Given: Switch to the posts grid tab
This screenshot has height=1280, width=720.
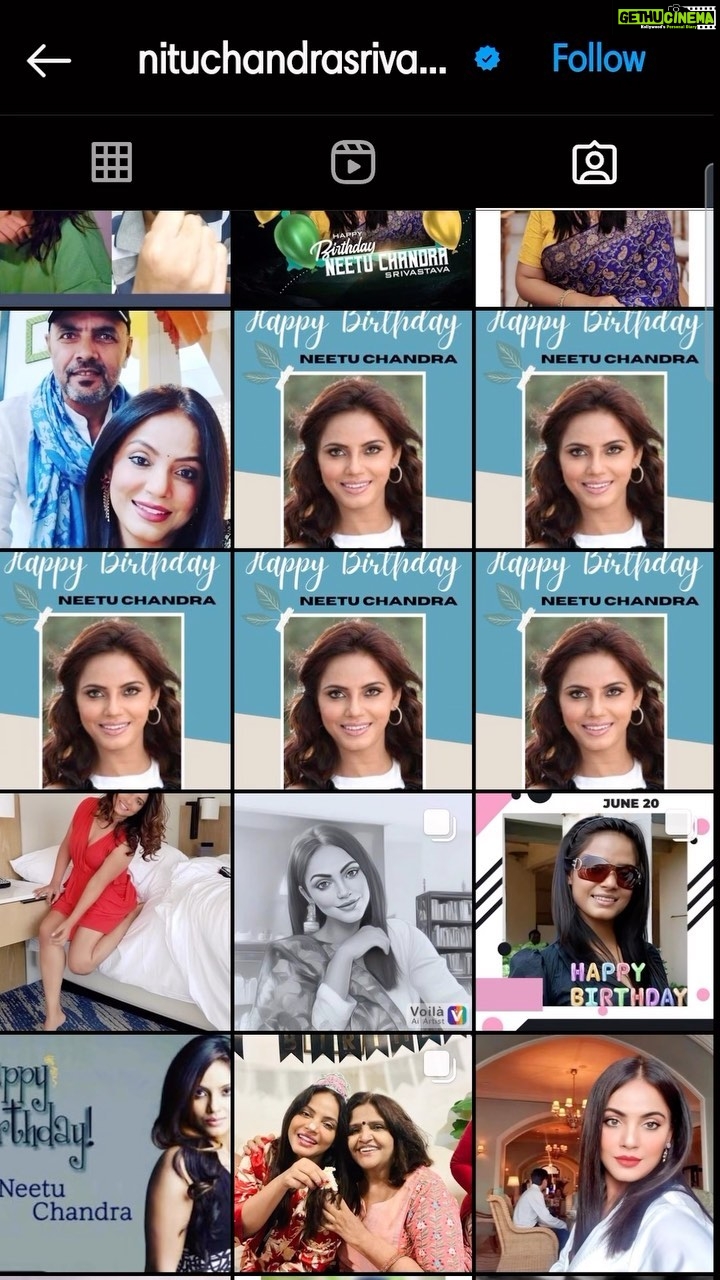Looking at the screenshot, I should tap(112, 162).
